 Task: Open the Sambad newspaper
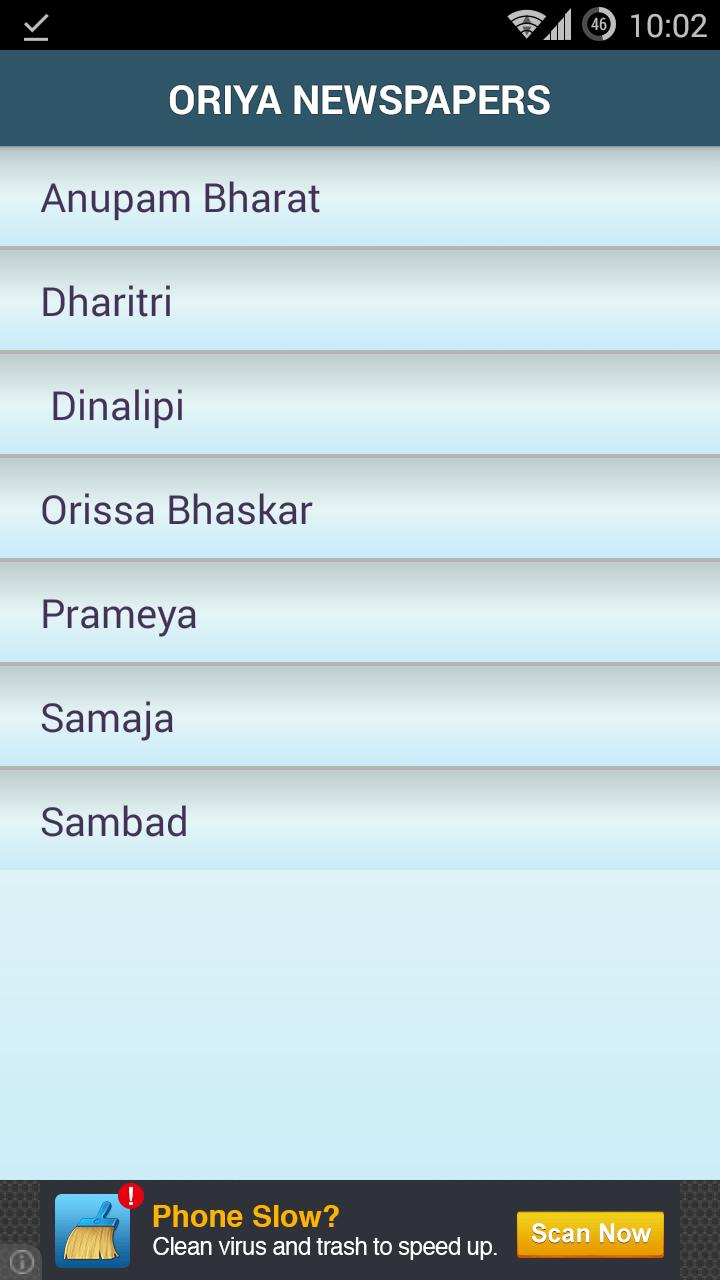[114, 821]
